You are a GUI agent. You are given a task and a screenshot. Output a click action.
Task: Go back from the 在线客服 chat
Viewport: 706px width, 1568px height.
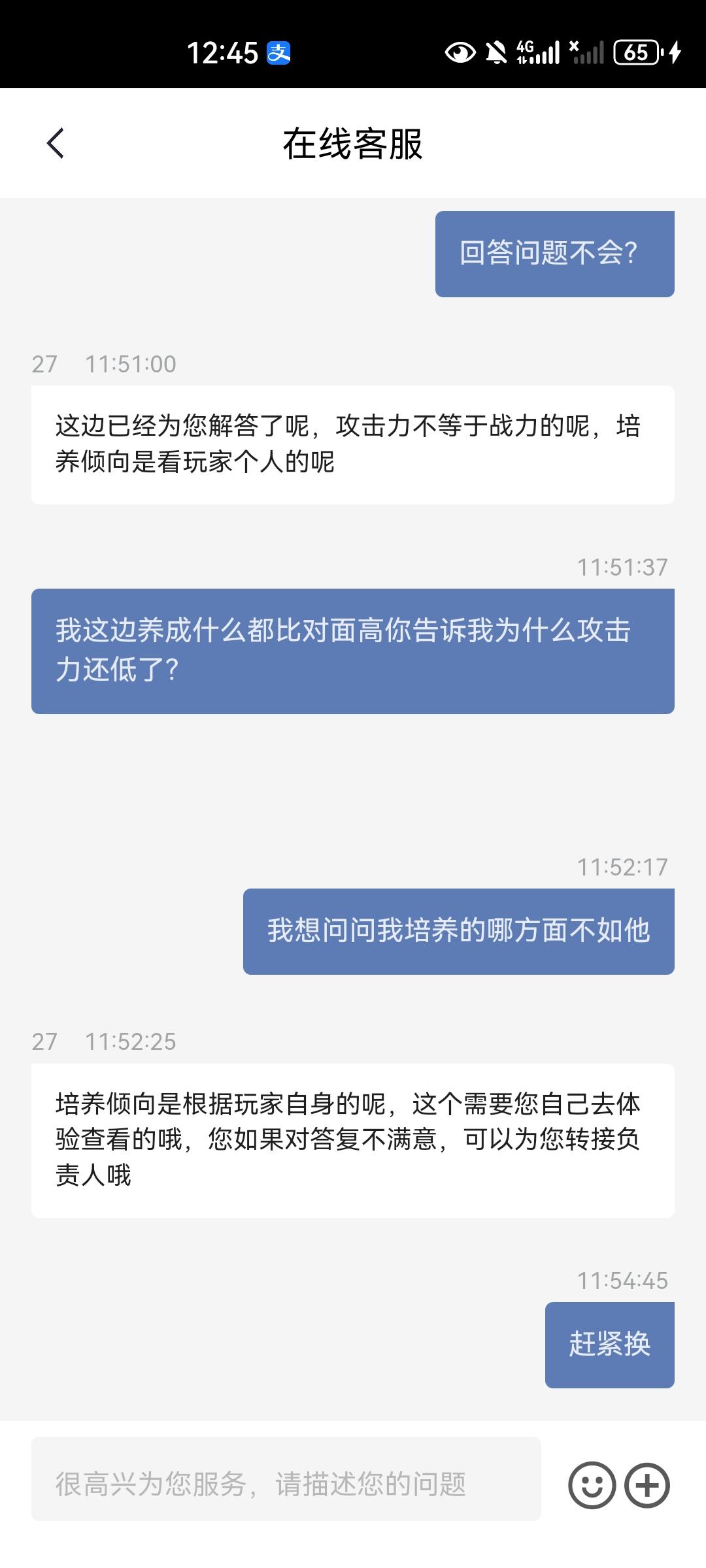pos(56,143)
